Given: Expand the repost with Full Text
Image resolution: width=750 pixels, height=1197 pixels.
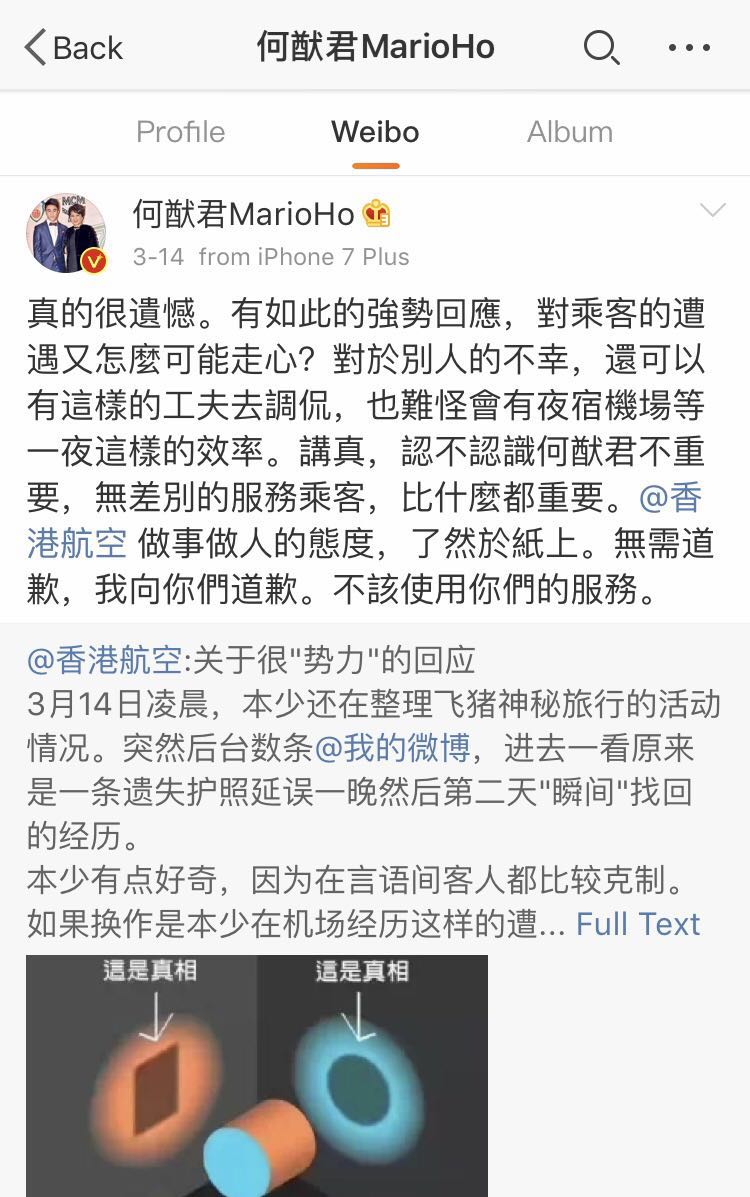Looking at the screenshot, I should pyautogui.click(x=638, y=924).
